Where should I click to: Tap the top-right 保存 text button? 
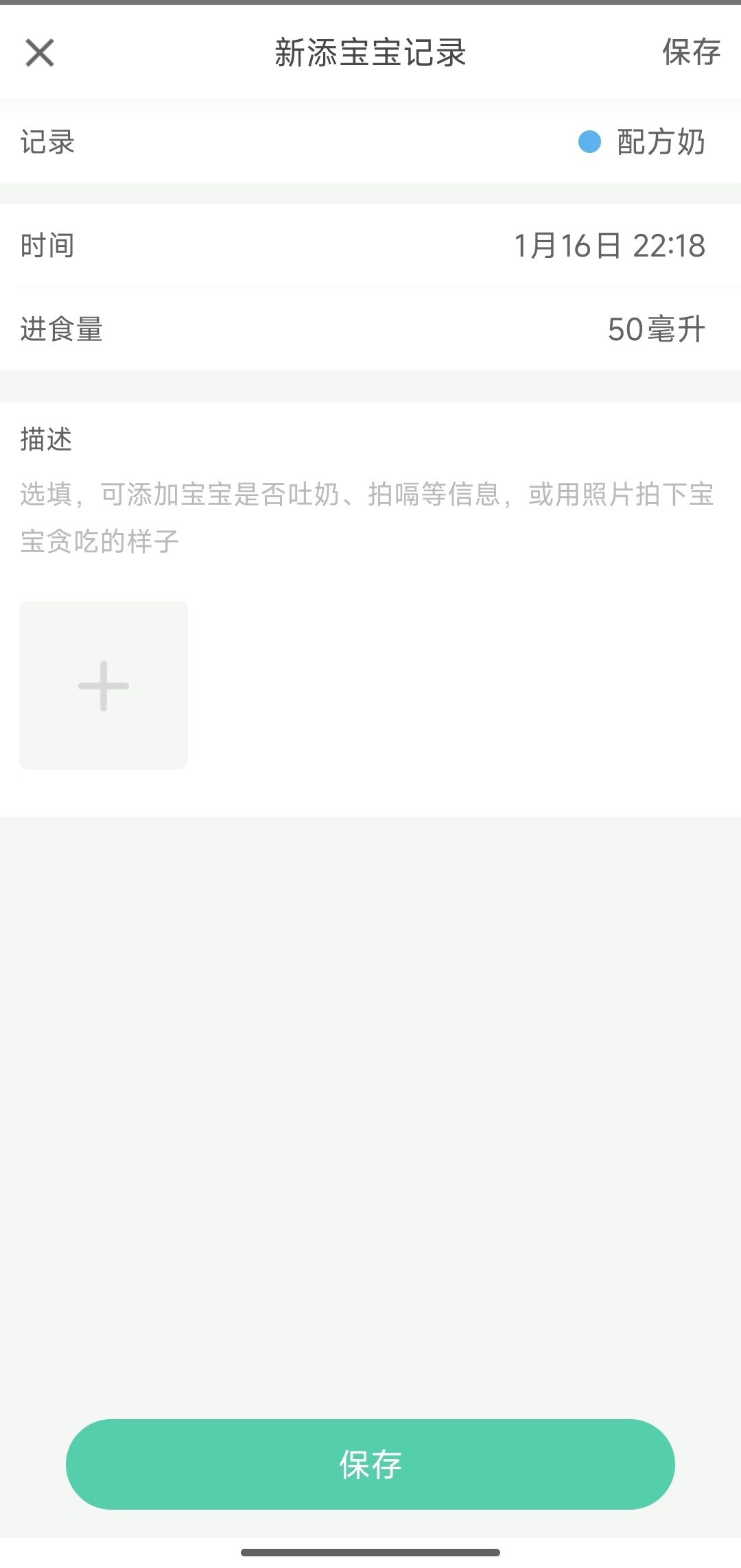coord(691,53)
